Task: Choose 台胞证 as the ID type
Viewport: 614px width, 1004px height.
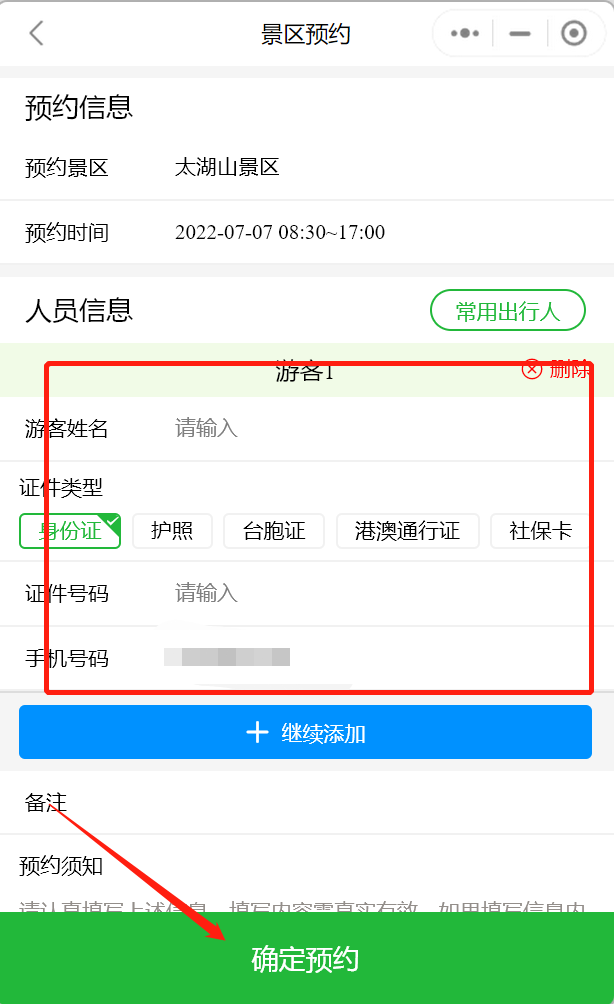Action: tap(274, 531)
